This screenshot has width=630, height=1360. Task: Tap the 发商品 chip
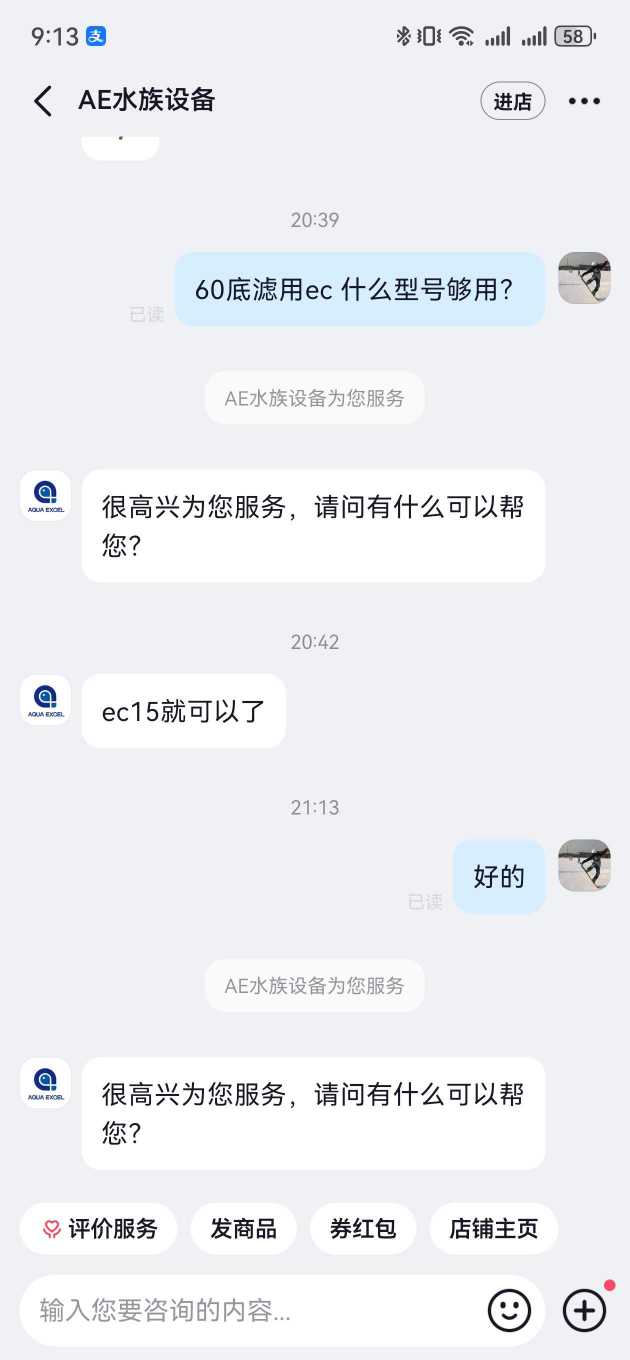(243, 1229)
